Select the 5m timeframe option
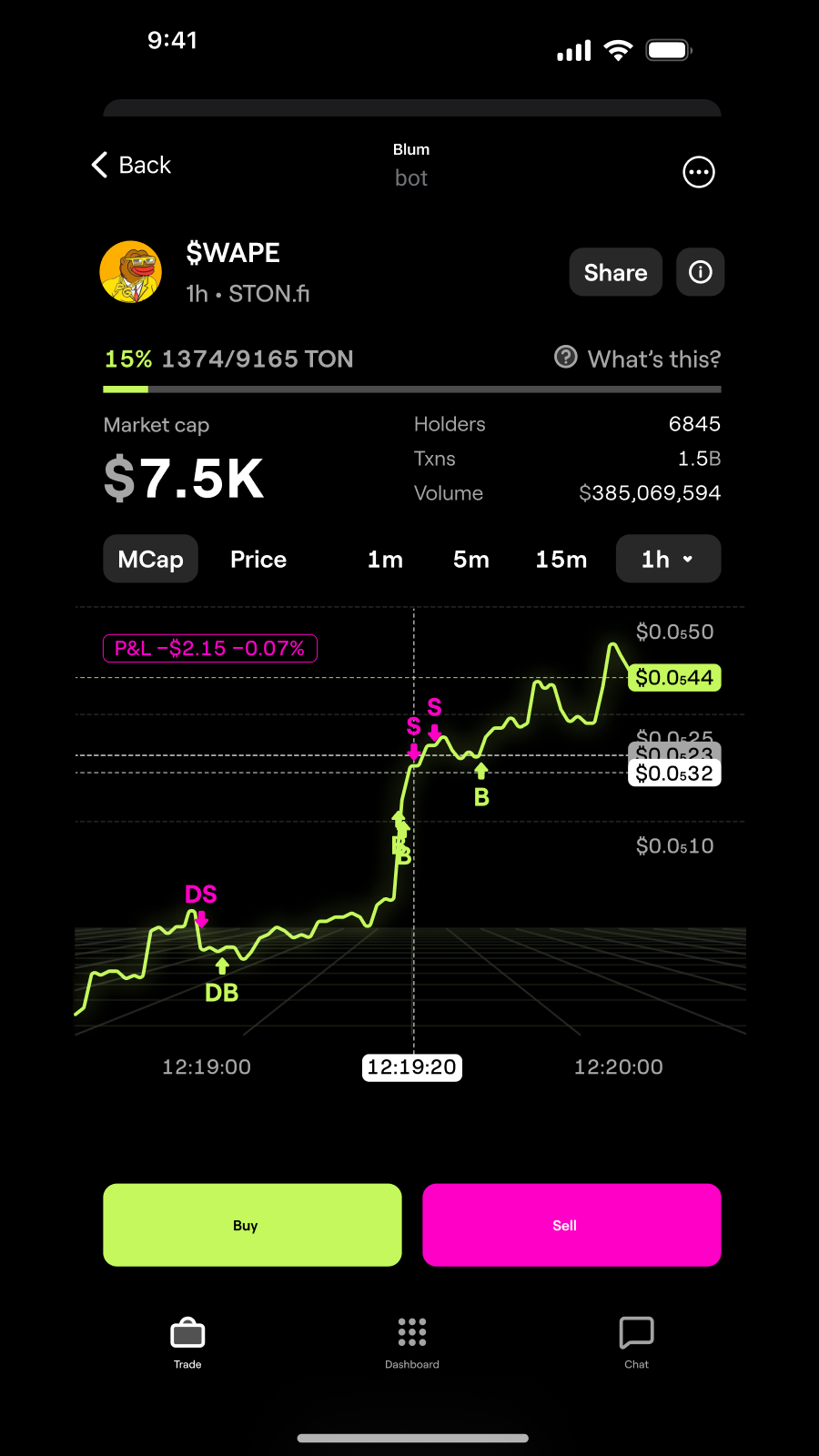This screenshot has width=819, height=1456. (x=470, y=559)
